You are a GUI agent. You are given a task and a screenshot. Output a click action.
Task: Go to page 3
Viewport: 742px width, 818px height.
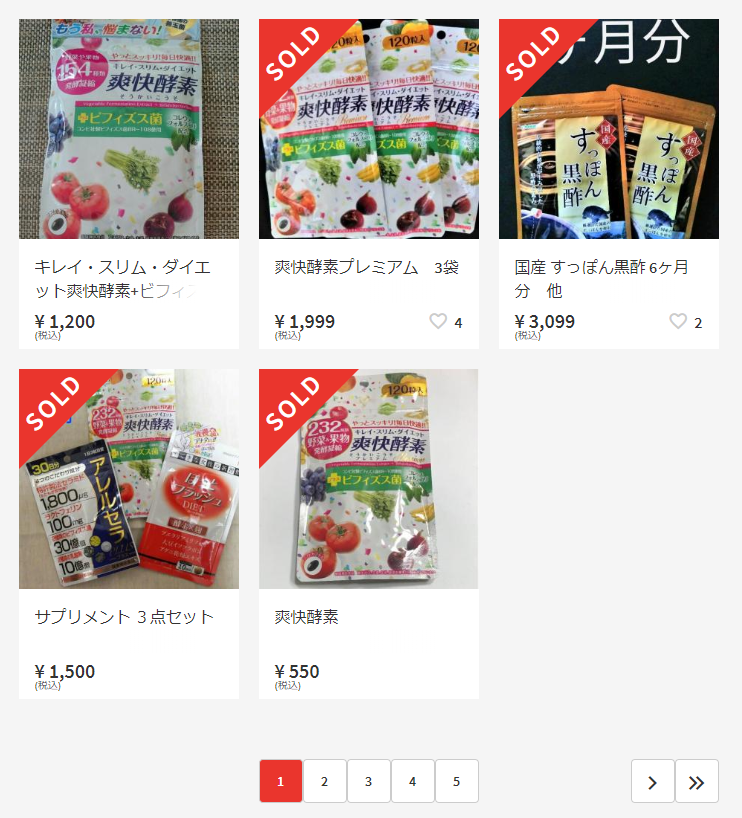[369, 781]
